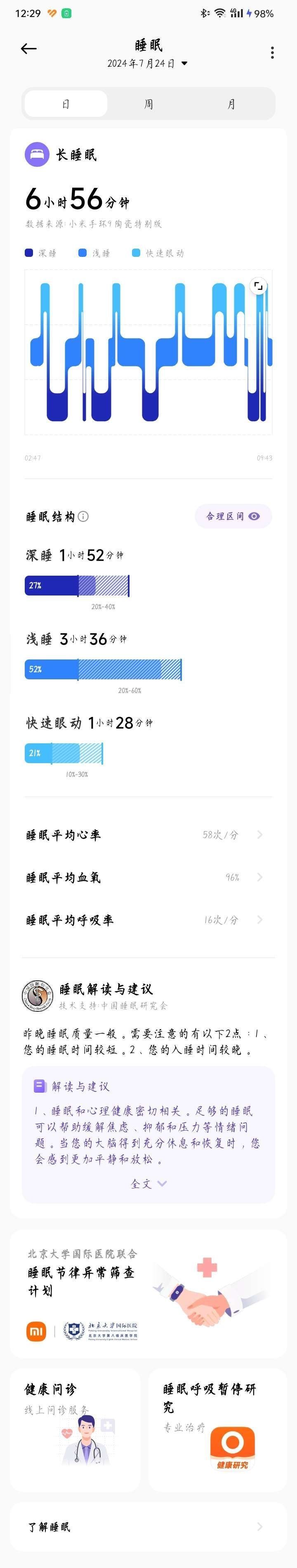Expand 全文 of 解读与建议

(148, 1184)
